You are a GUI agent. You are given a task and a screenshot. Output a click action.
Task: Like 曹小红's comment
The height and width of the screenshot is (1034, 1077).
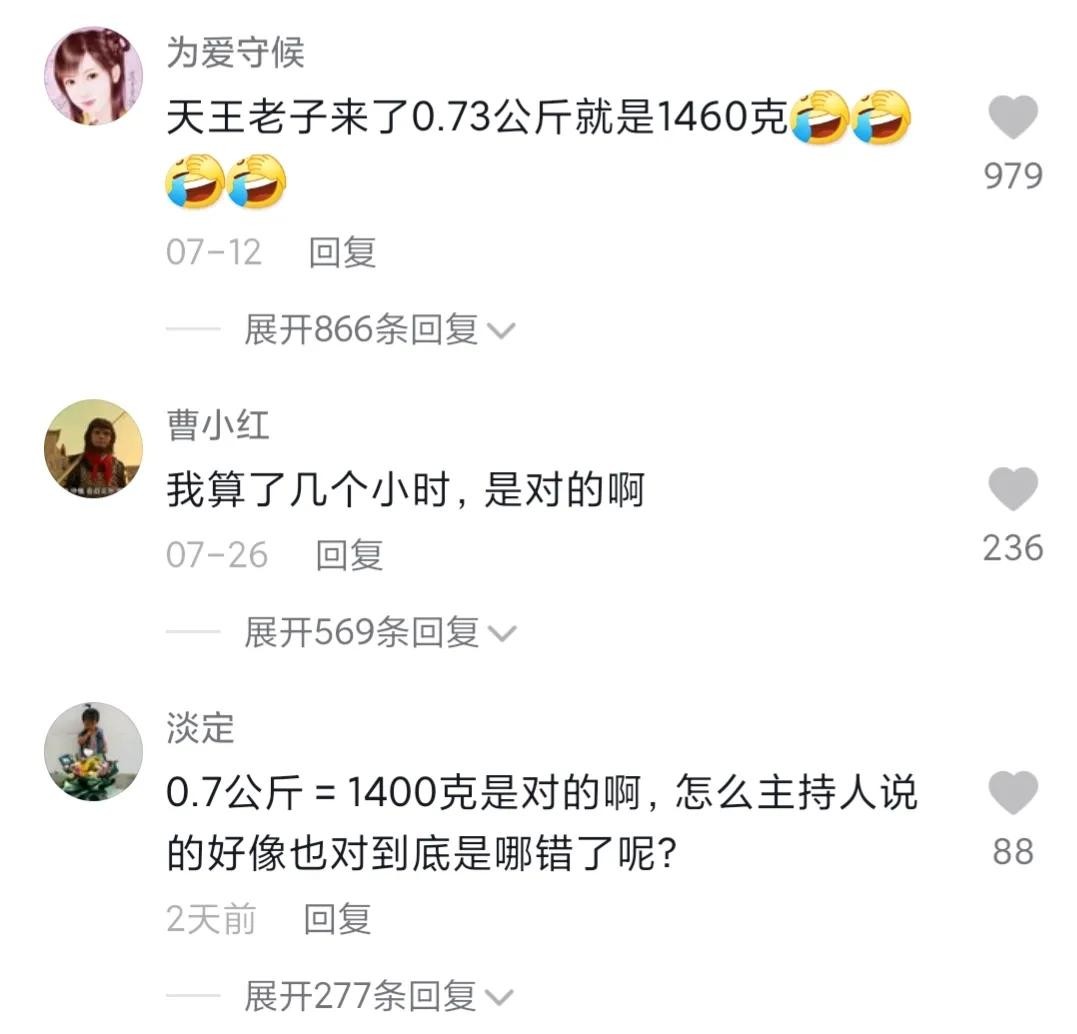(1013, 490)
